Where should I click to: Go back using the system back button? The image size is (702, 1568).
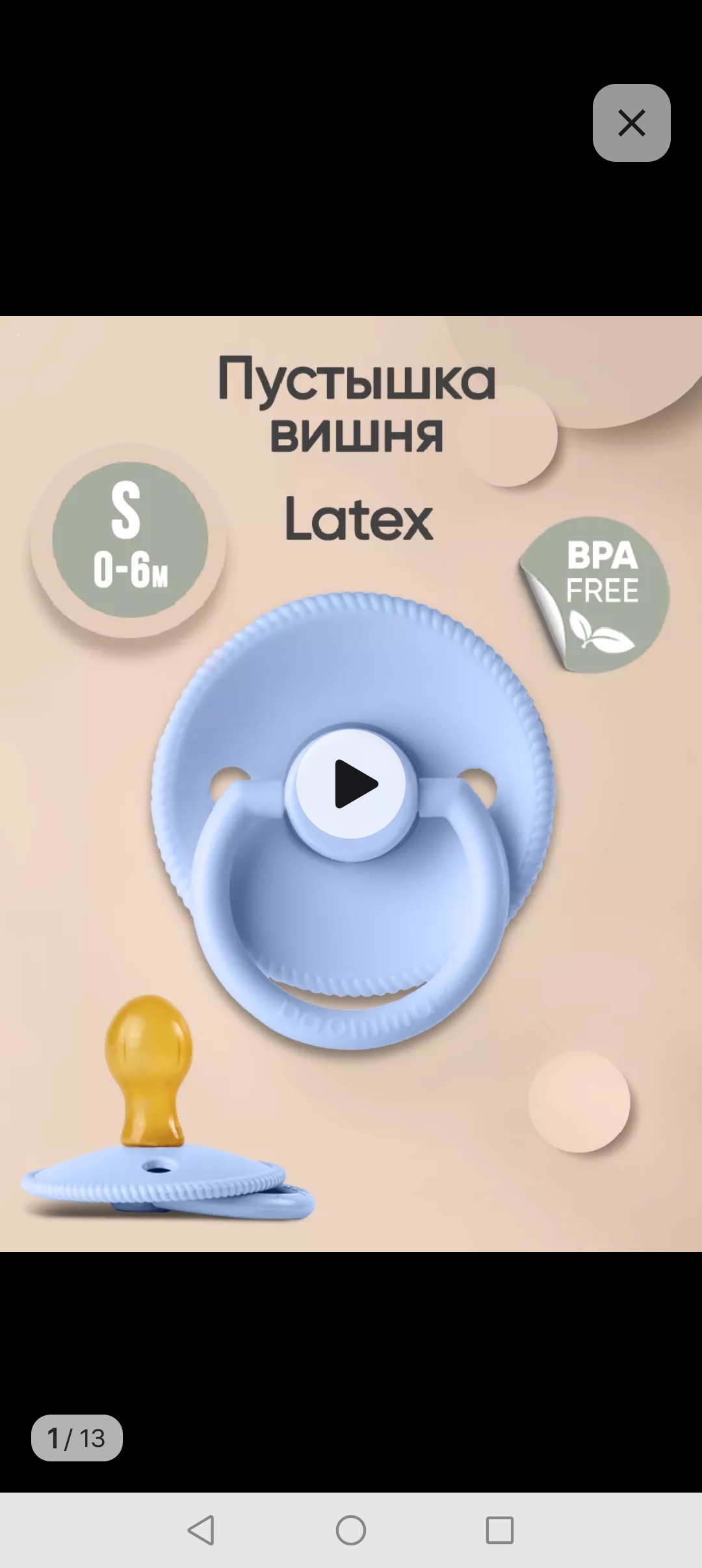tap(201, 1530)
